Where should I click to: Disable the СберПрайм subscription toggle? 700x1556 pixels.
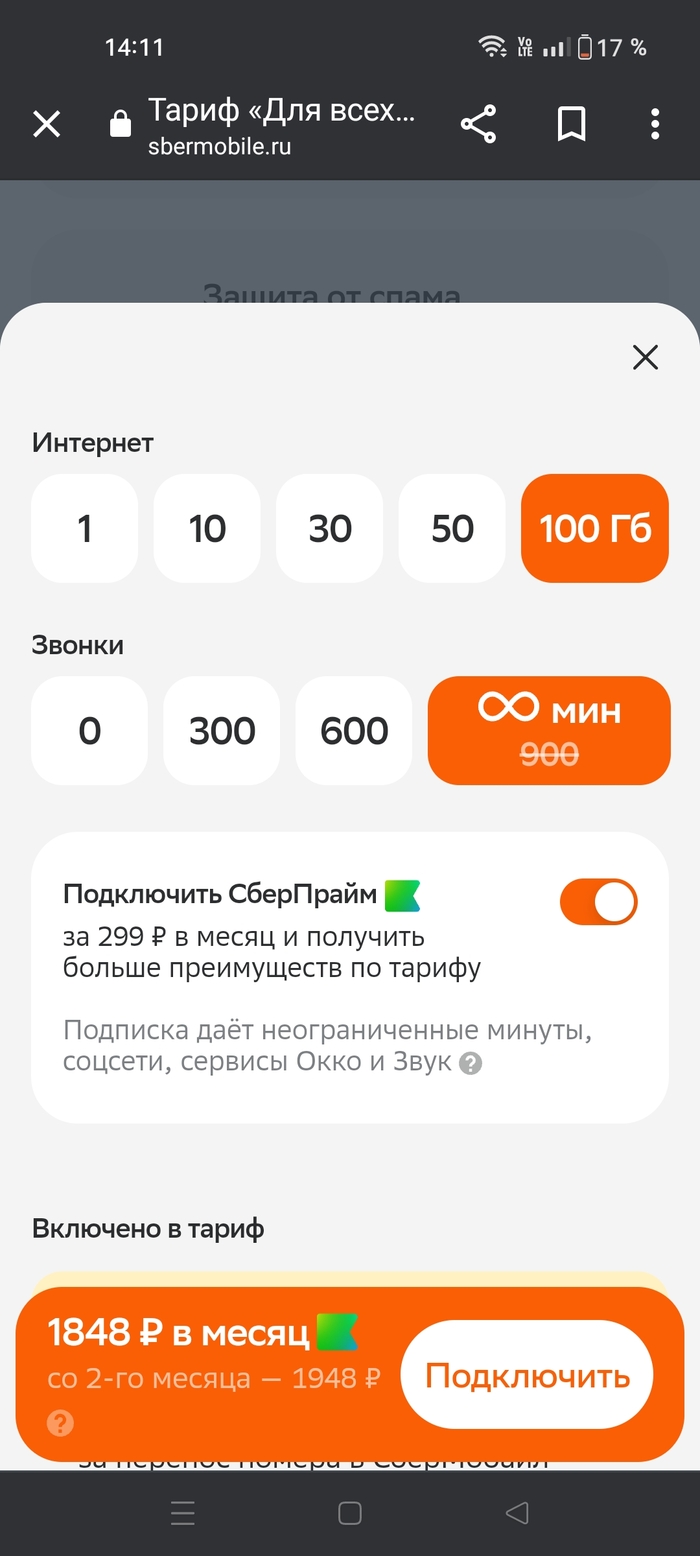coord(598,902)
